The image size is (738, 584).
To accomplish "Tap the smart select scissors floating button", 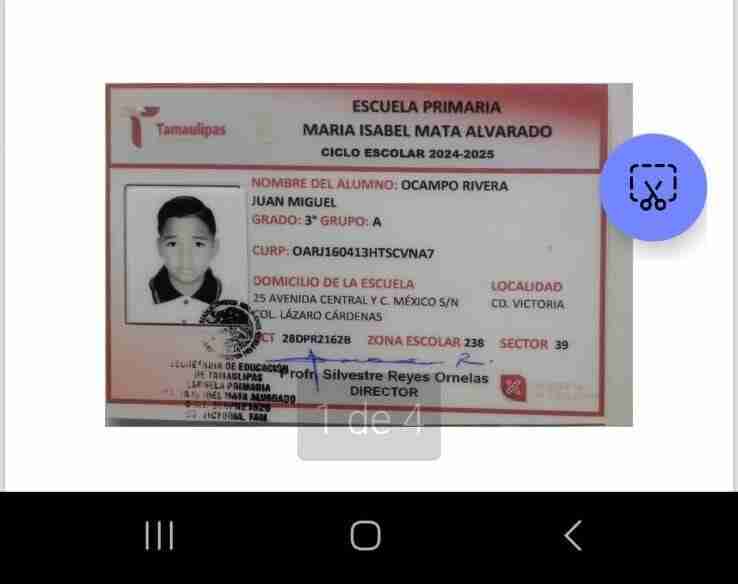I will pos(652,187).
